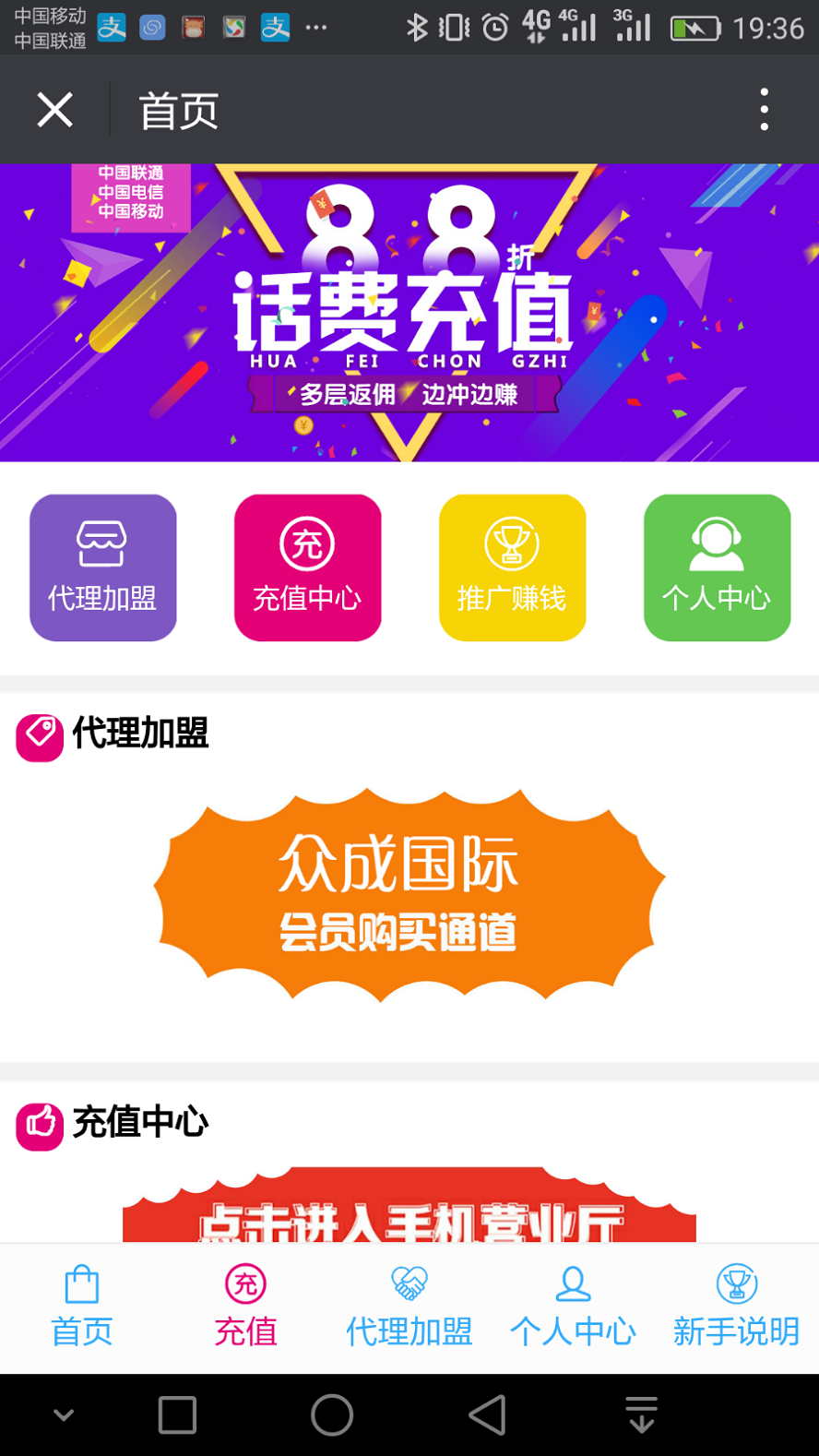
Task: Close the page with the X icon
Action: click(54, 111)
